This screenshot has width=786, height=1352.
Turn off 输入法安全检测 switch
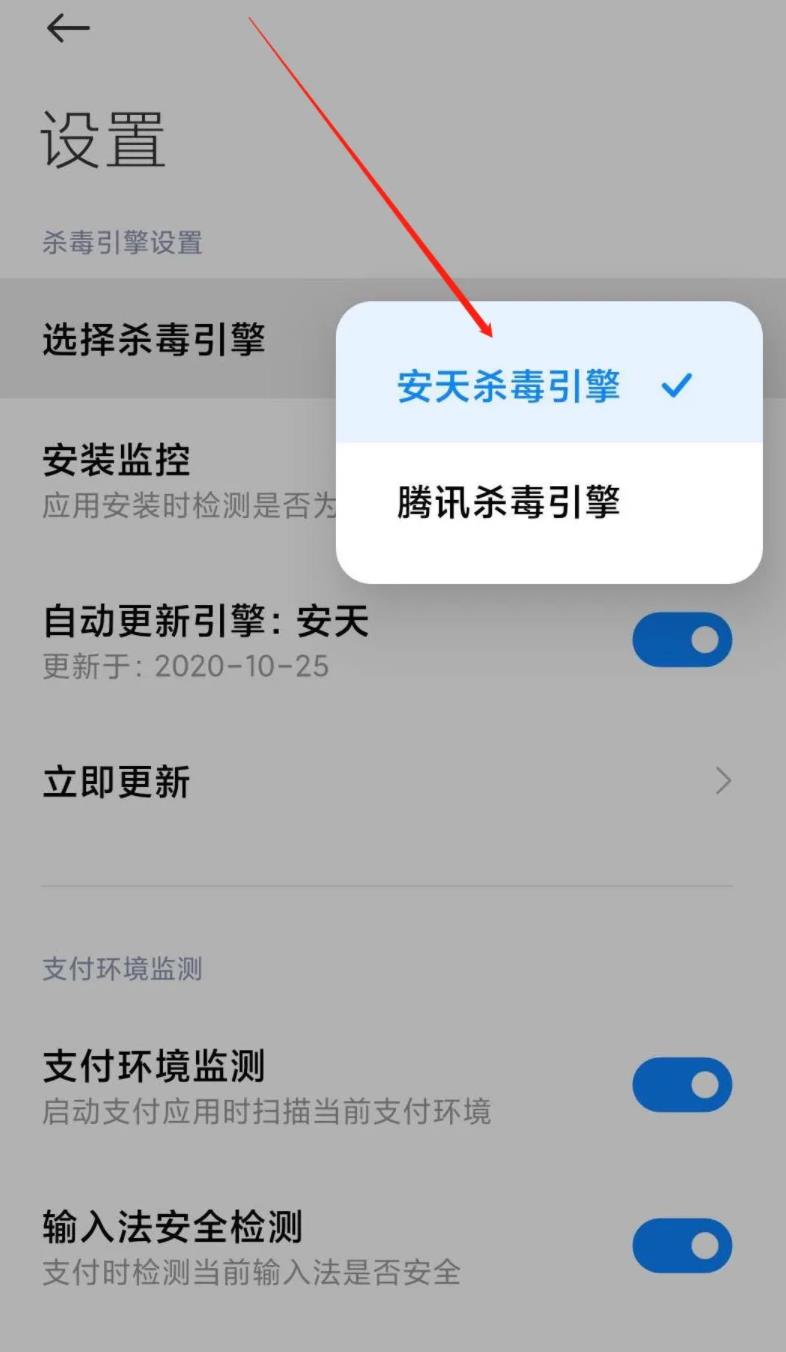(682, 1245)
